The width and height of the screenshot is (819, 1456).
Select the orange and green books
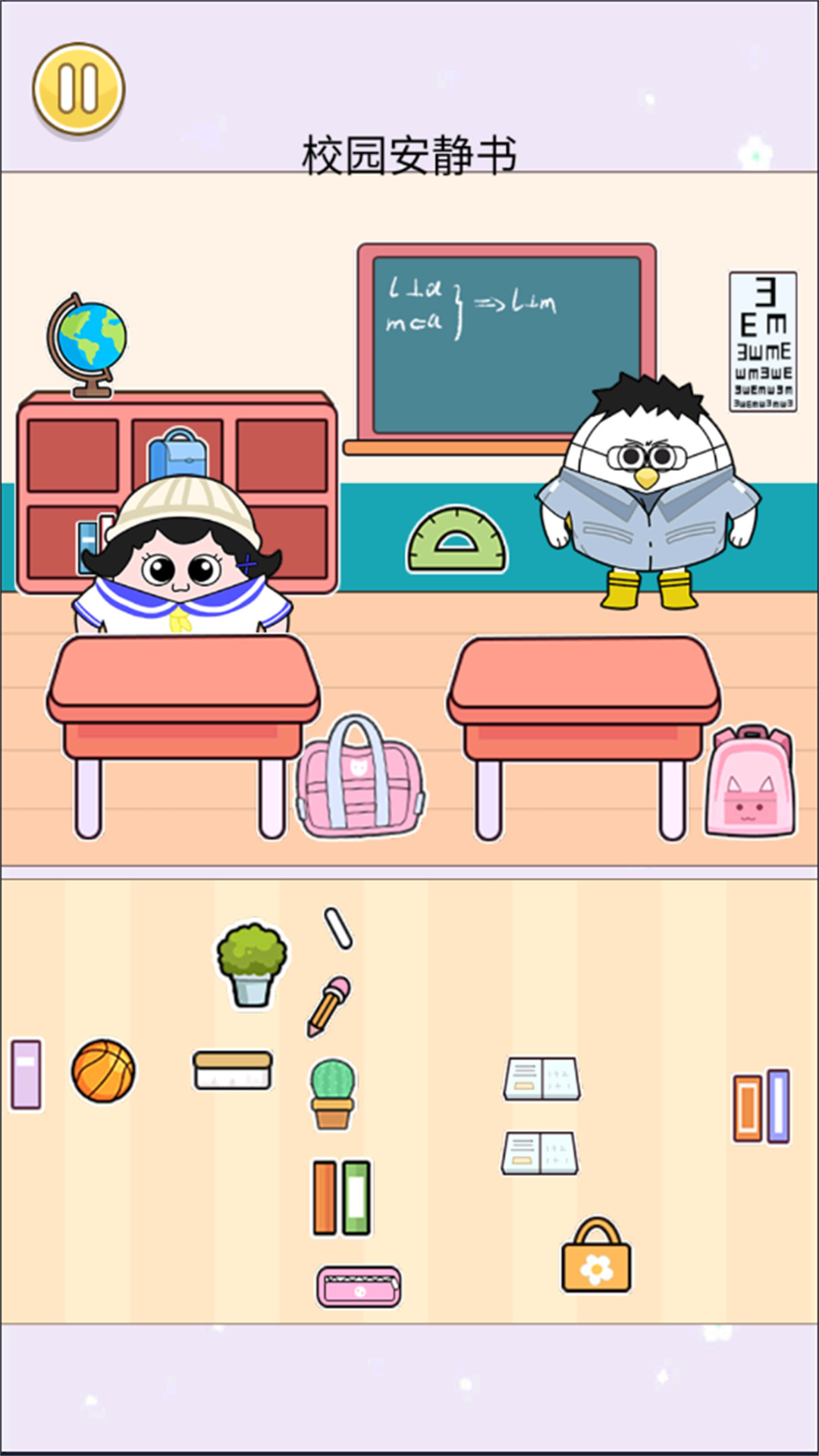(342, 1197)
